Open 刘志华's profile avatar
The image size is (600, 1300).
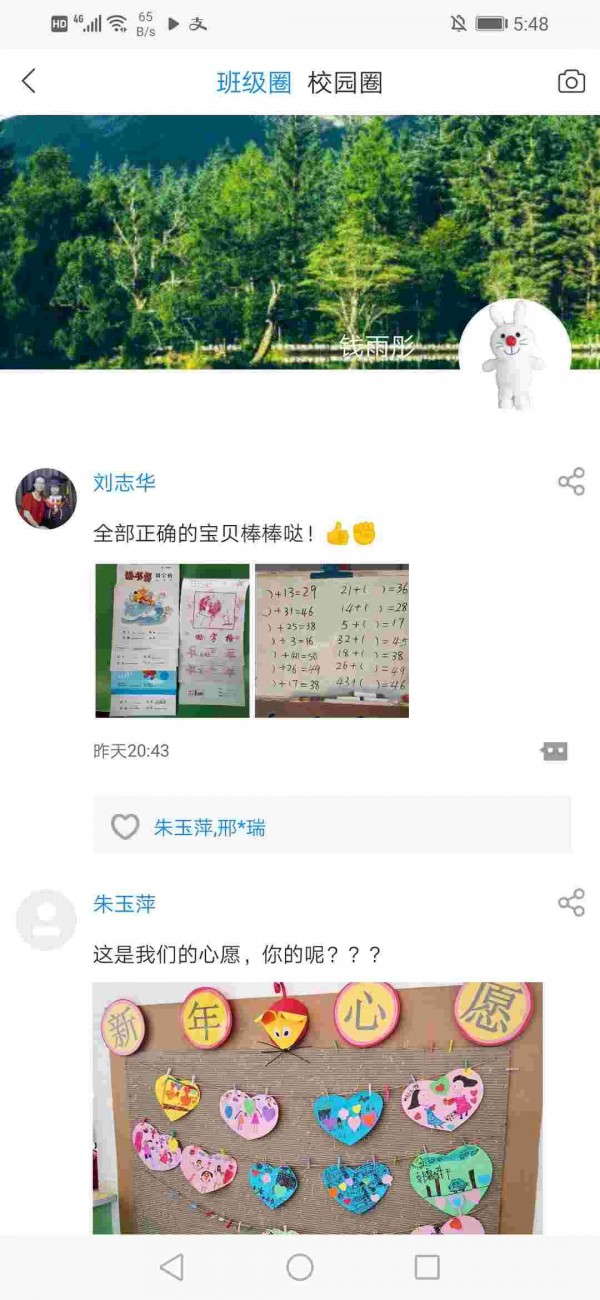click(x=46, y=498)
